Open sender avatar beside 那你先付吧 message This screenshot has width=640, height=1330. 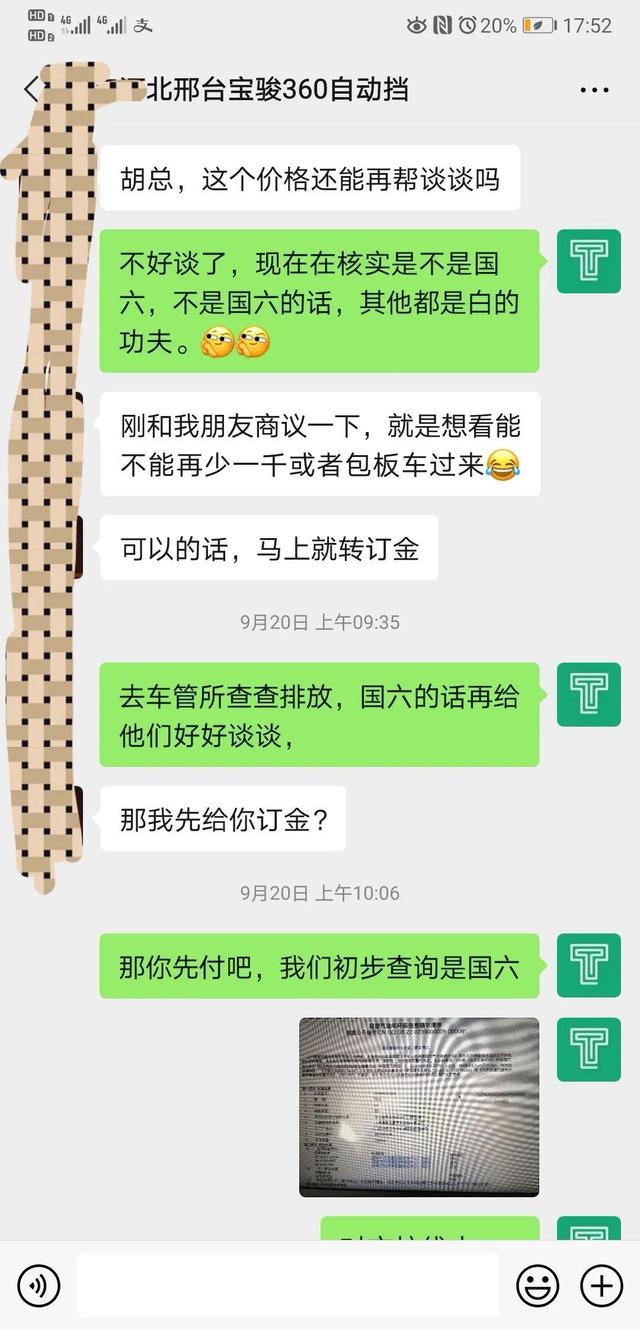(588, 965)
